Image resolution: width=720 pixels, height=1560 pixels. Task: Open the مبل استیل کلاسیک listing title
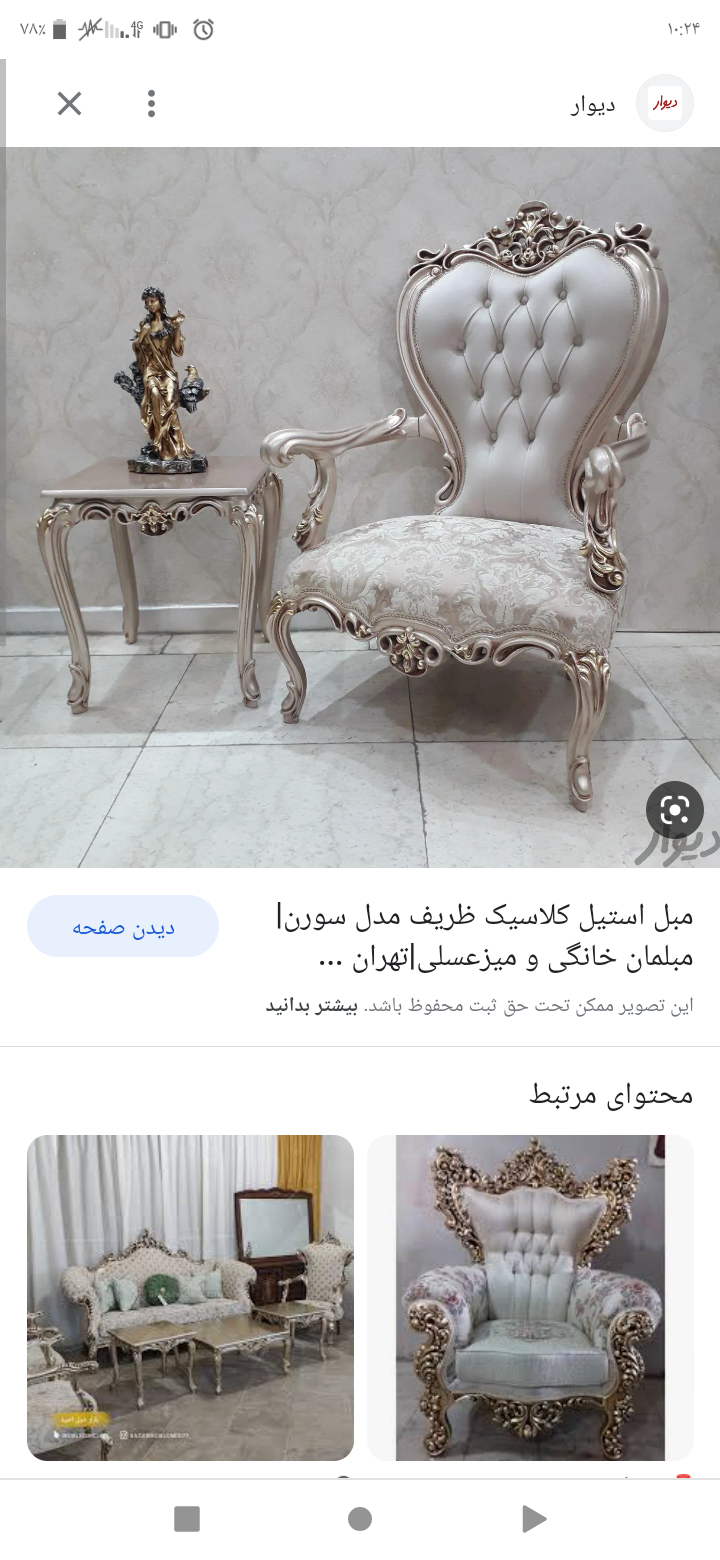484,937
